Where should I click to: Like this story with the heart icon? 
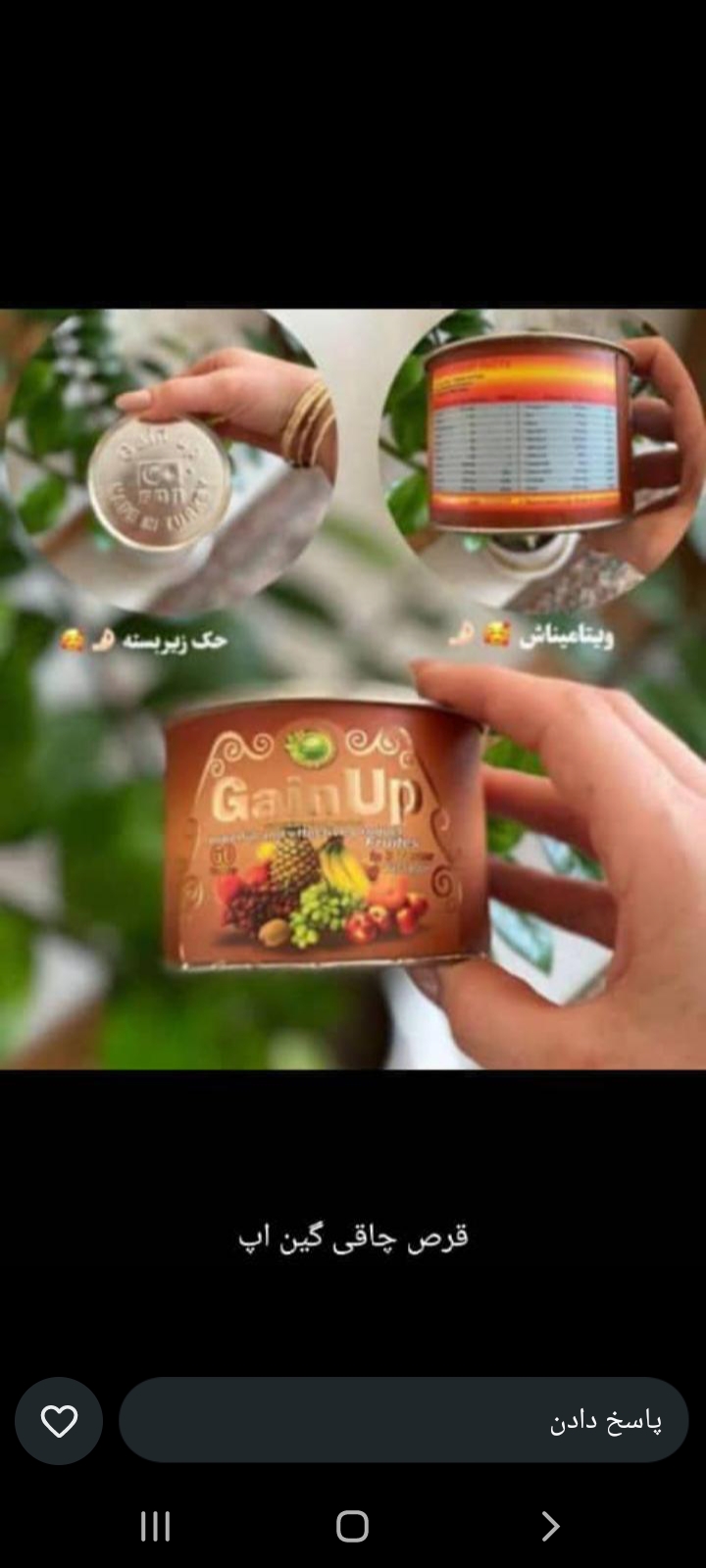pos(59,1421)
